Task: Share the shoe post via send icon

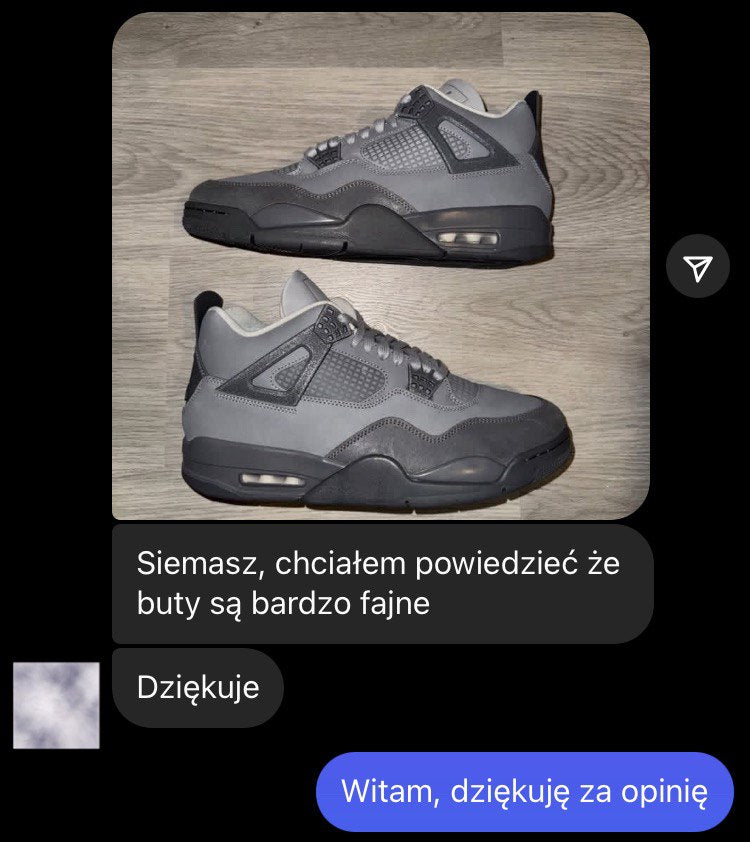Action: tap(698, 266)
